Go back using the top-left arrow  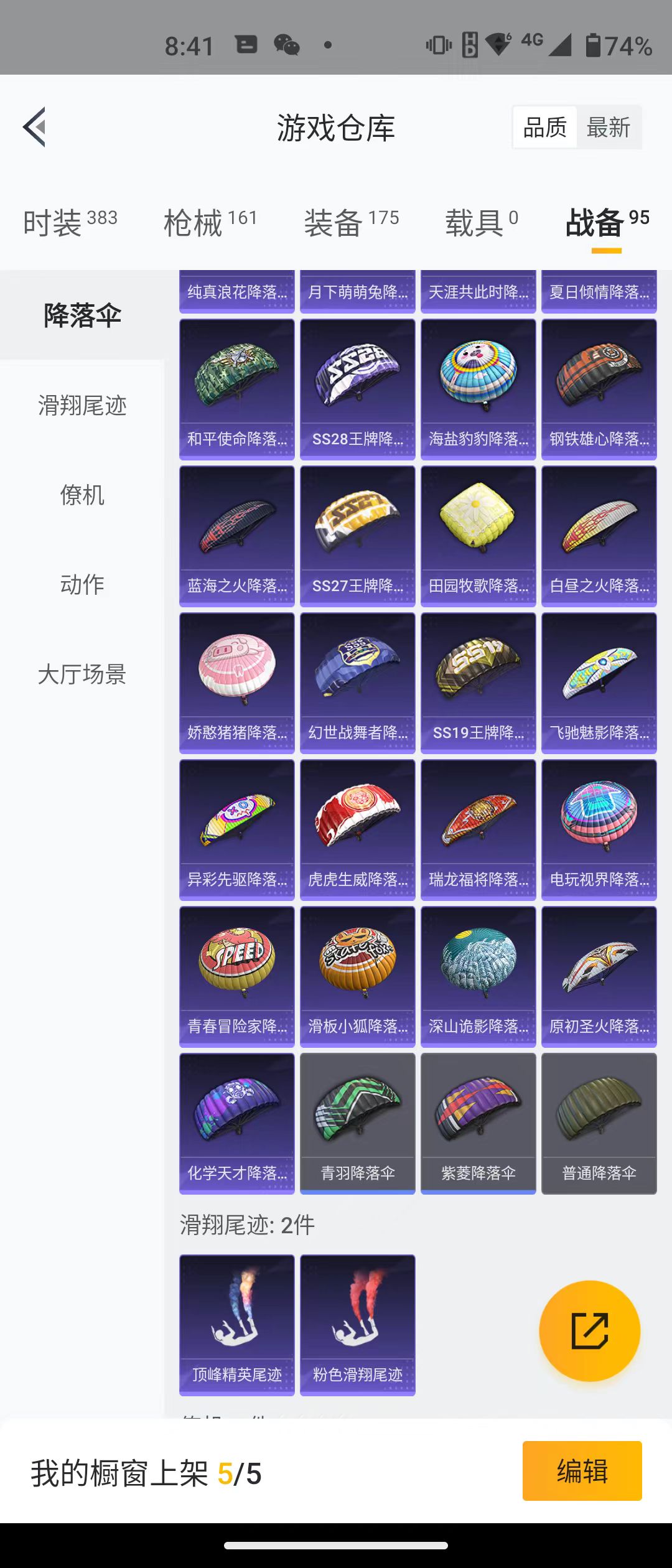click(x=35, y=127)
